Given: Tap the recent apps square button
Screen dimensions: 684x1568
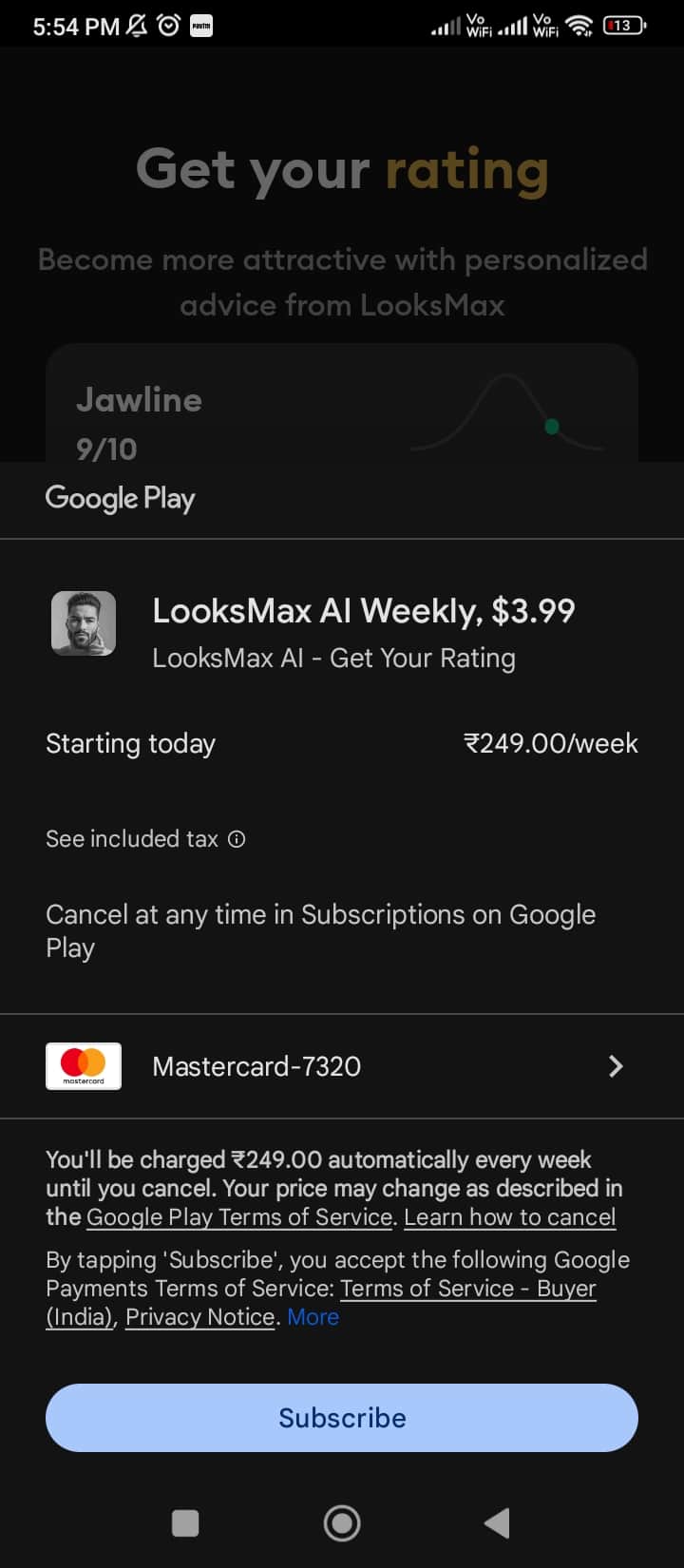Looking at the screenshot, I should click(185, 1522).
